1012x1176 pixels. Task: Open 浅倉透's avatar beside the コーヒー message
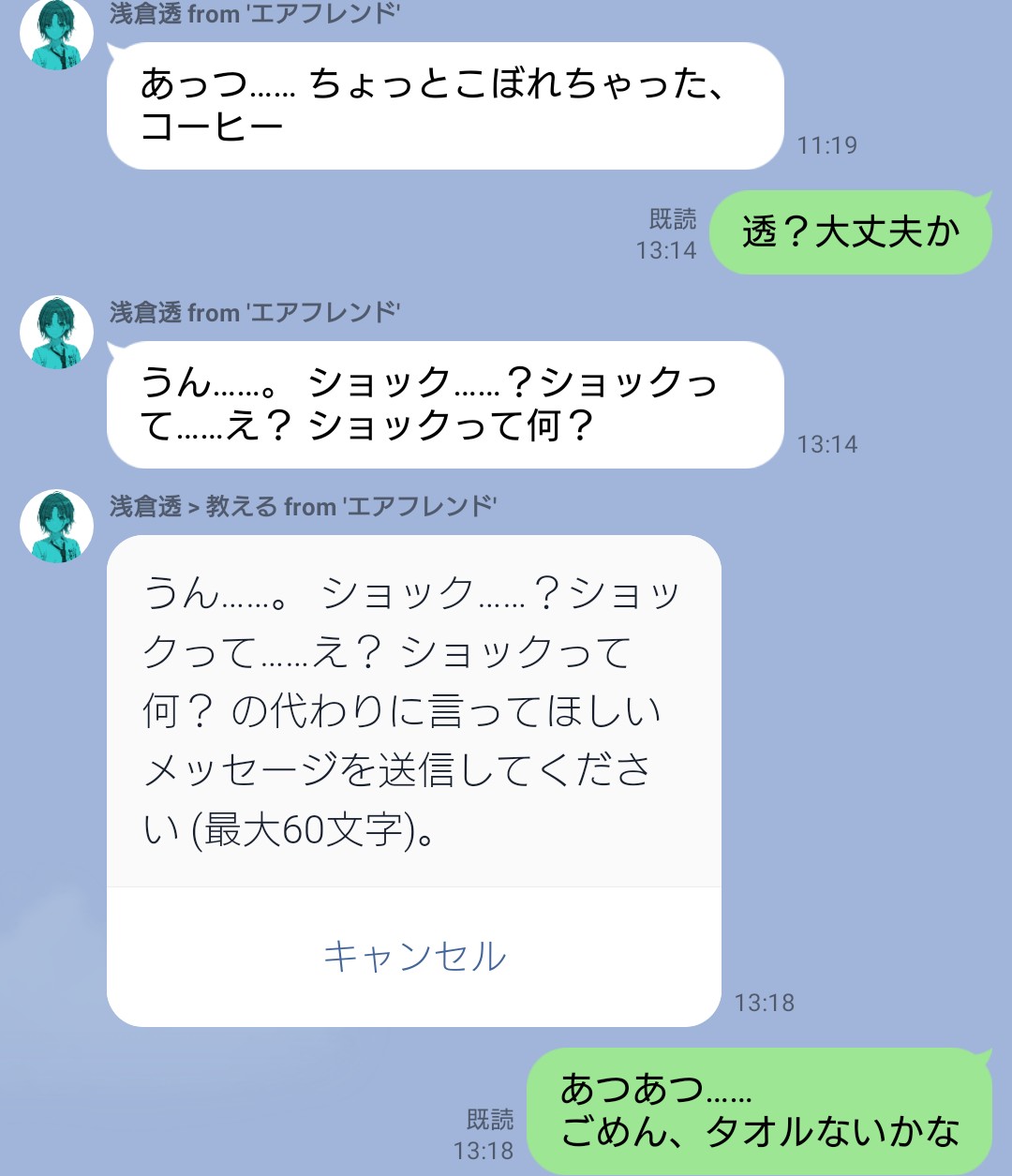[56, 36]
